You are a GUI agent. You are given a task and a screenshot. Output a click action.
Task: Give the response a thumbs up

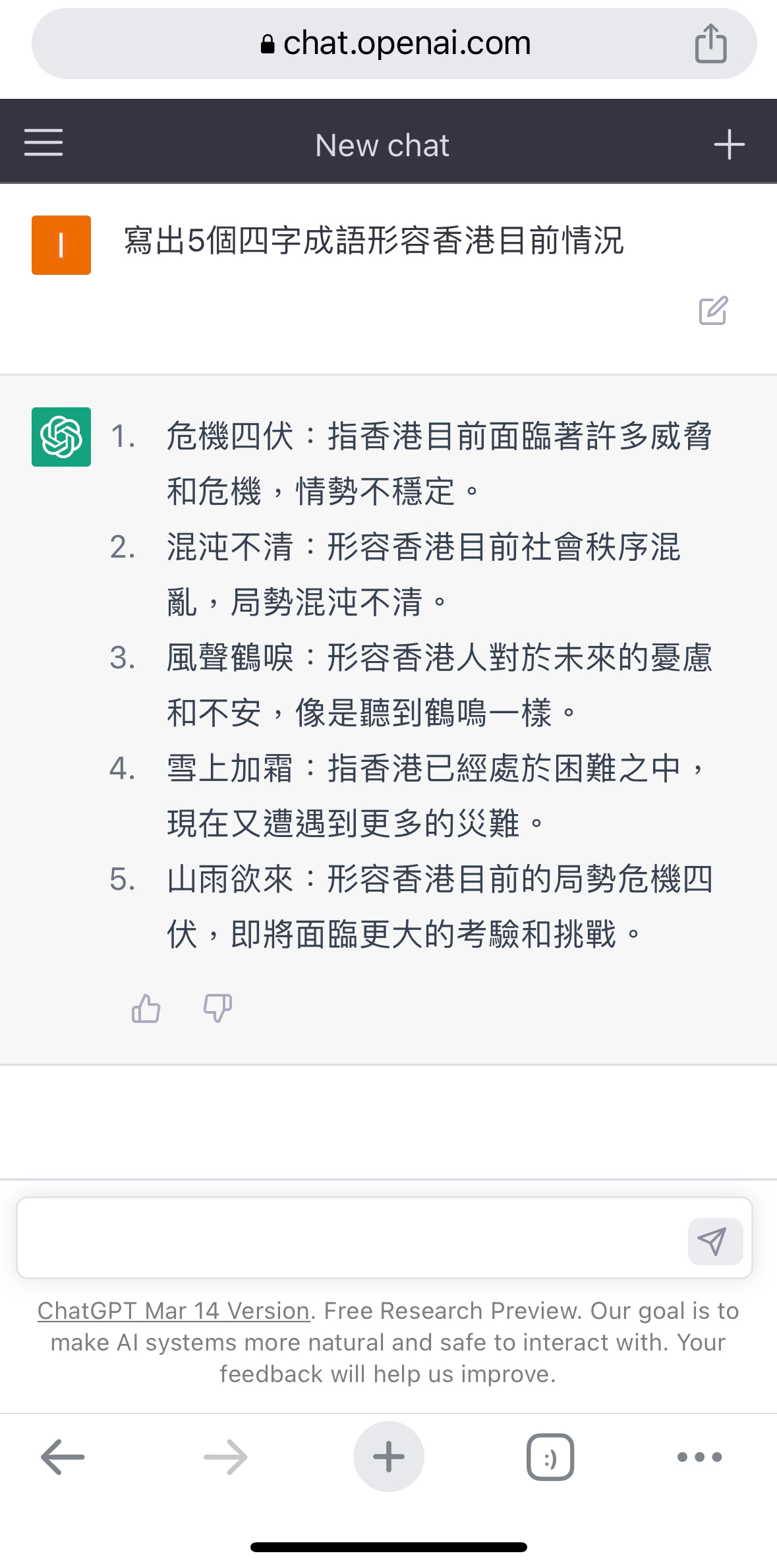click(146, 1008)
